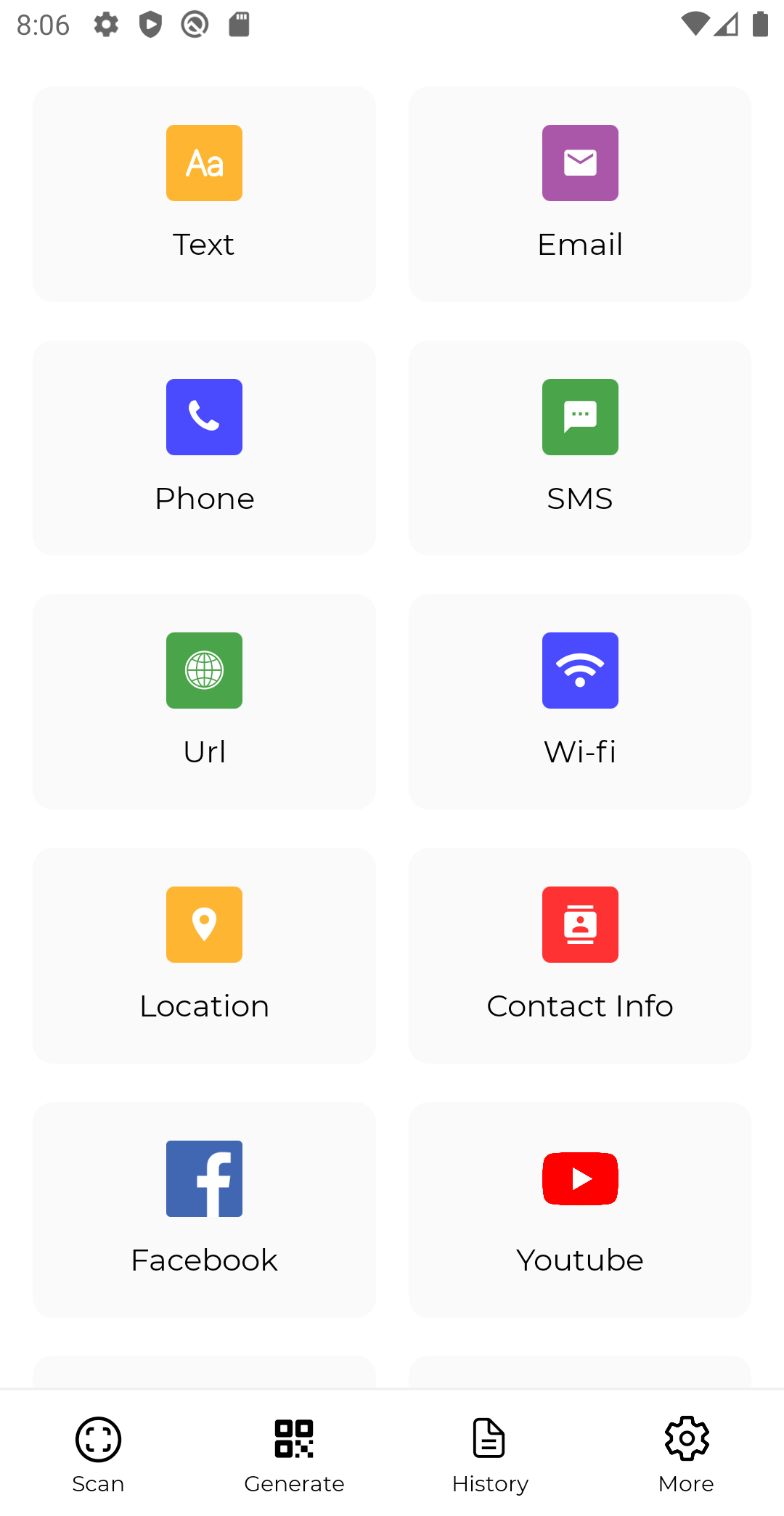Click the Youtube label text

tap(579, 1260)
